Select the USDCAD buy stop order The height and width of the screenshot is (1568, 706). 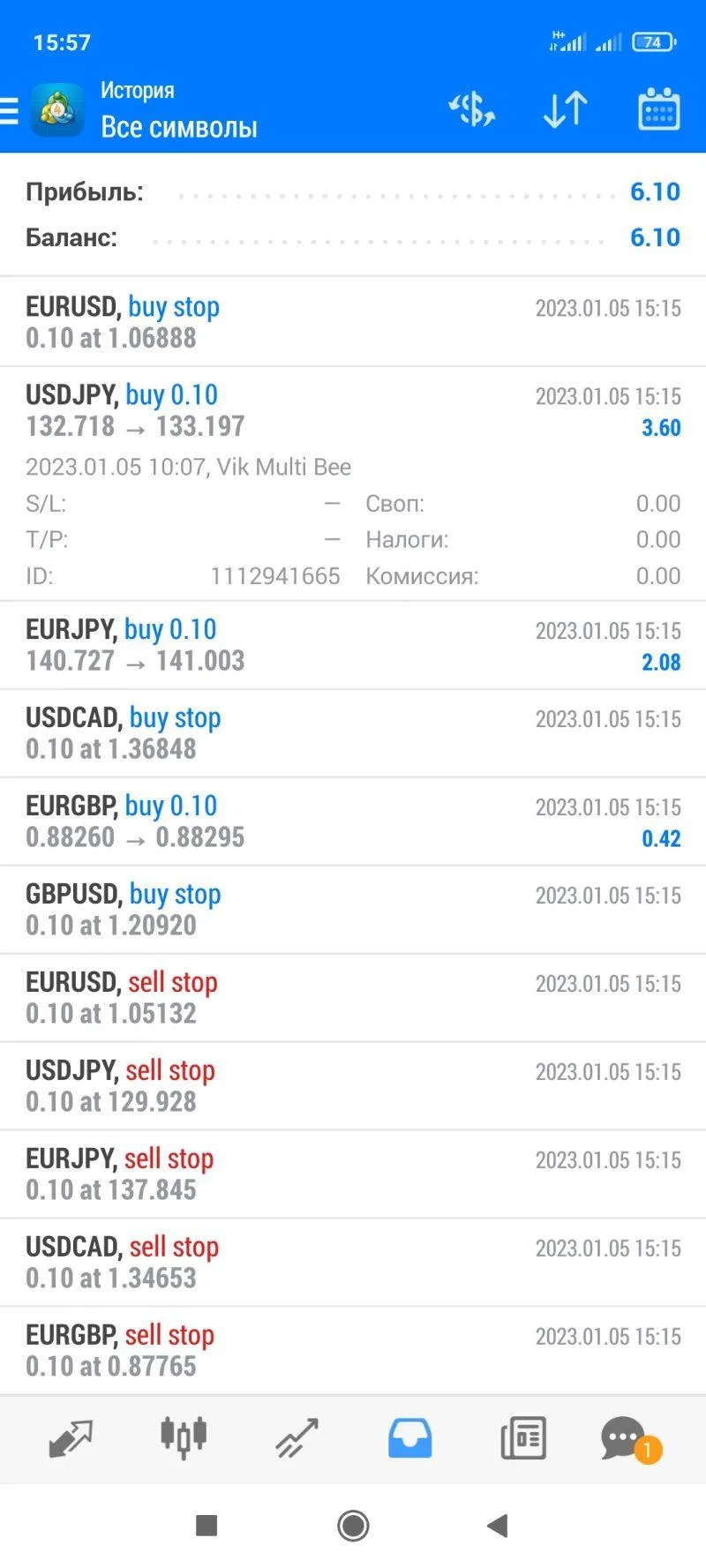pos(353,733)
